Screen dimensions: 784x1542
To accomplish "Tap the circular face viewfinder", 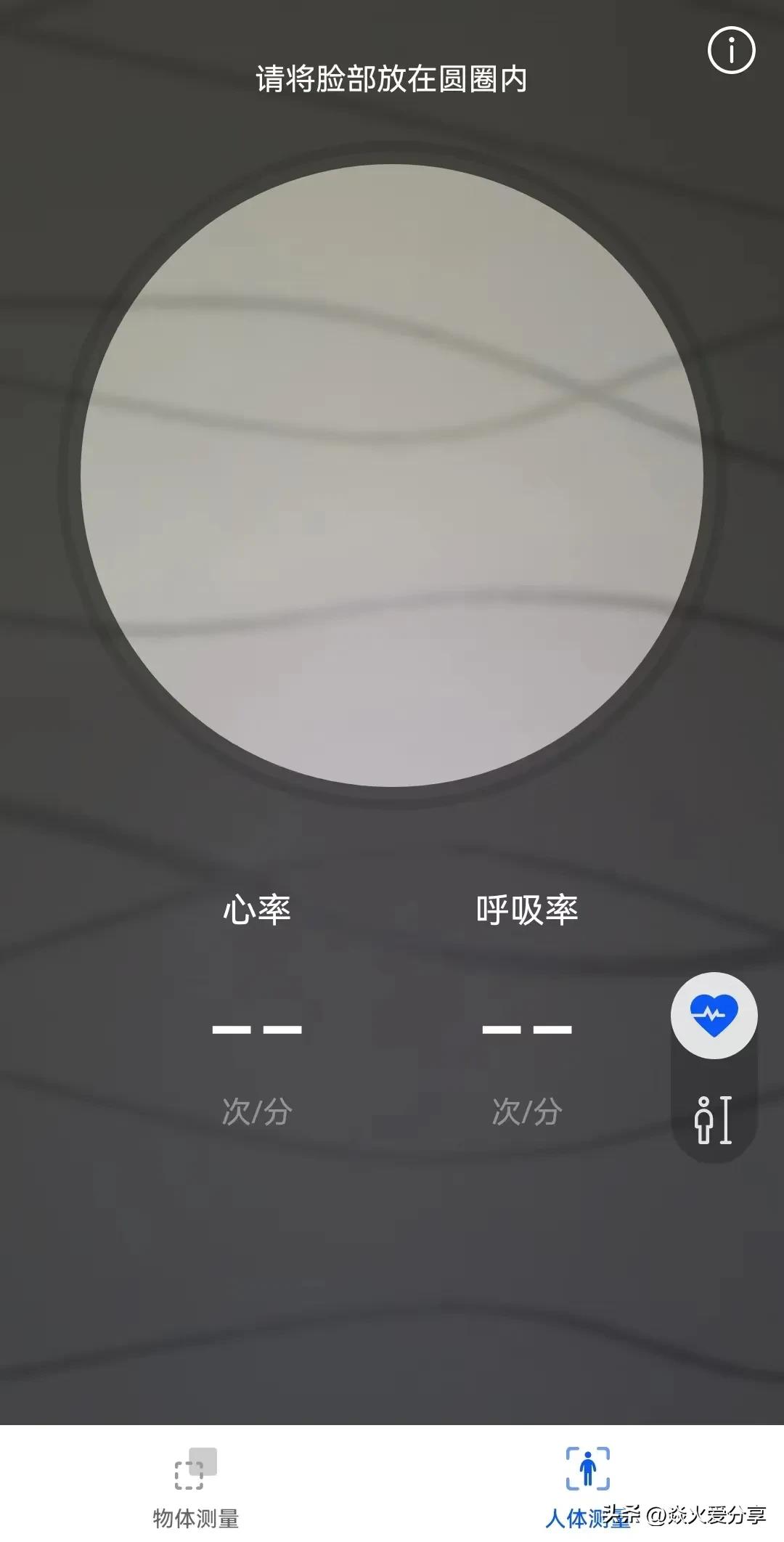I will 392,472.
